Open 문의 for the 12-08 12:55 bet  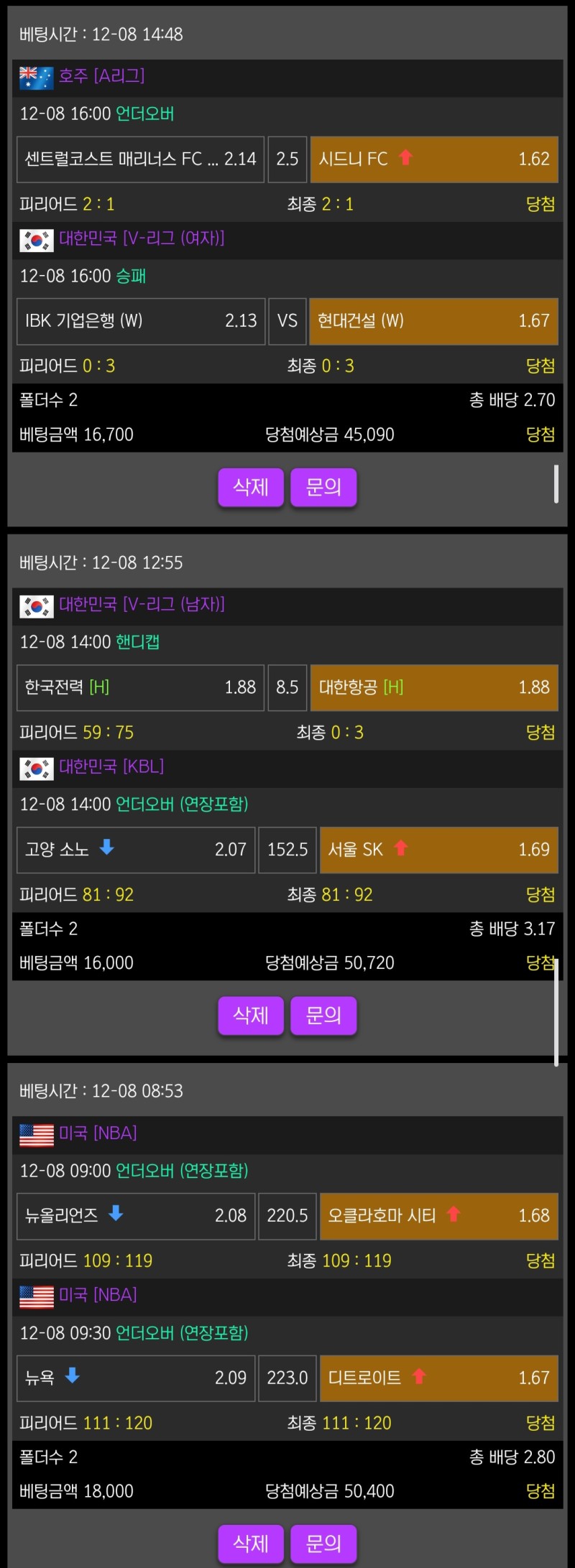pyautogui.click(x=323, y=1015)
